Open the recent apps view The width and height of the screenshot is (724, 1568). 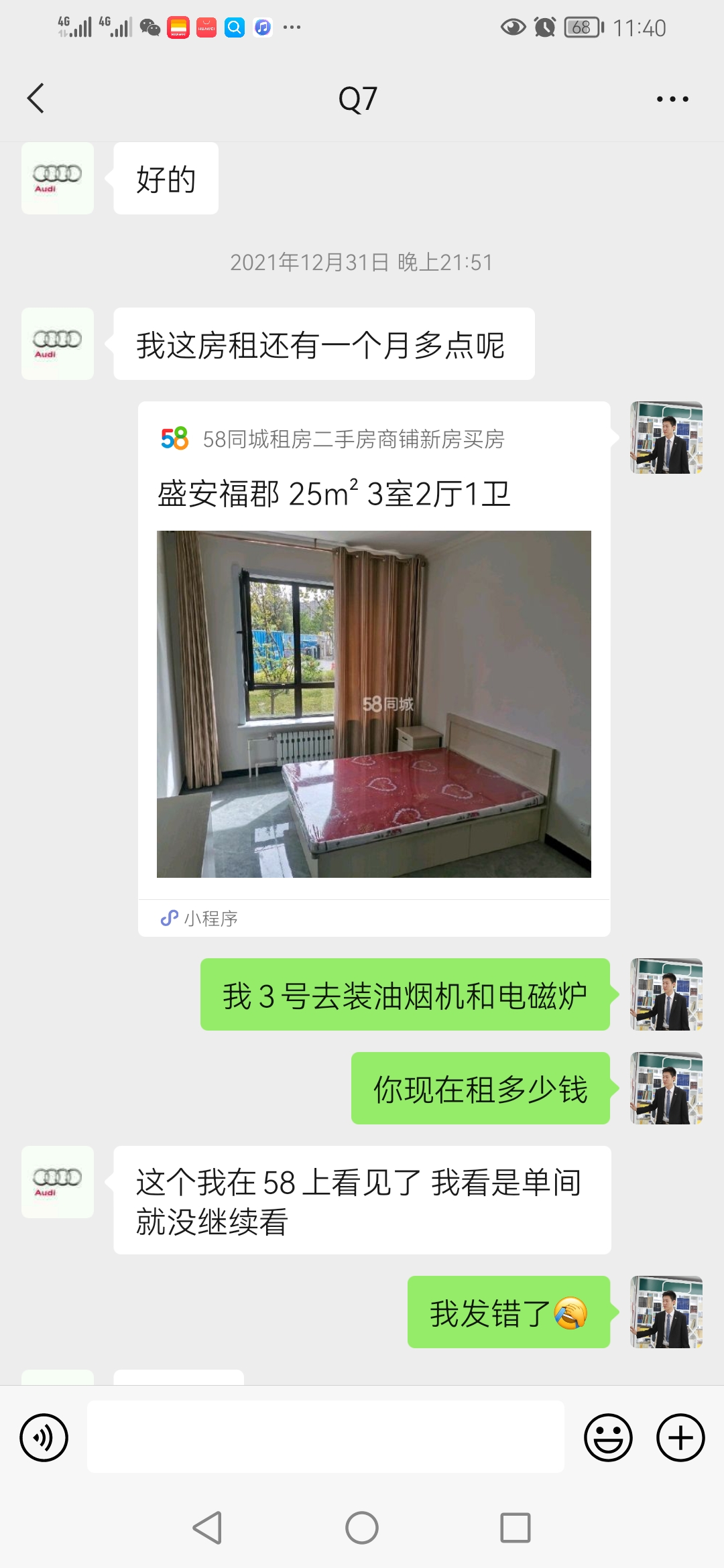[x=516, y=1528]
